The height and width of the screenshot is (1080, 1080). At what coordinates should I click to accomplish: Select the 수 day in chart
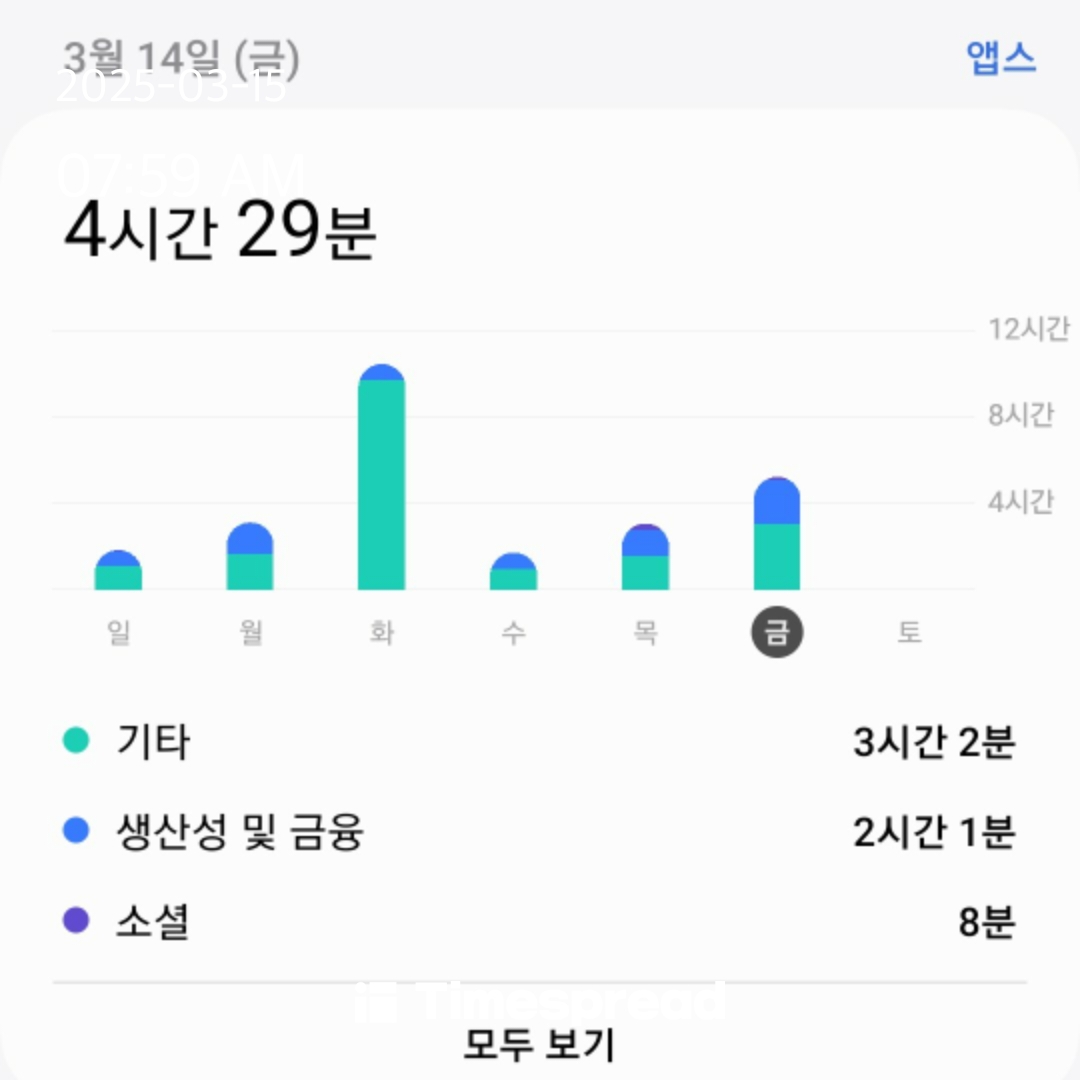click(x=514, y=632)
